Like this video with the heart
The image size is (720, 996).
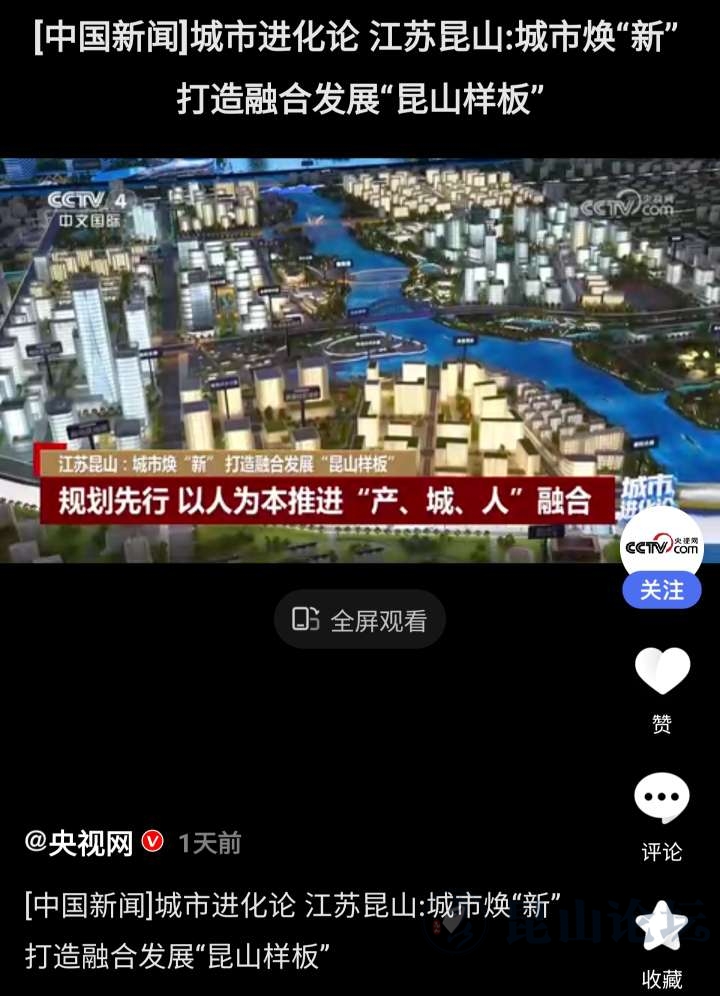point(662,671)
